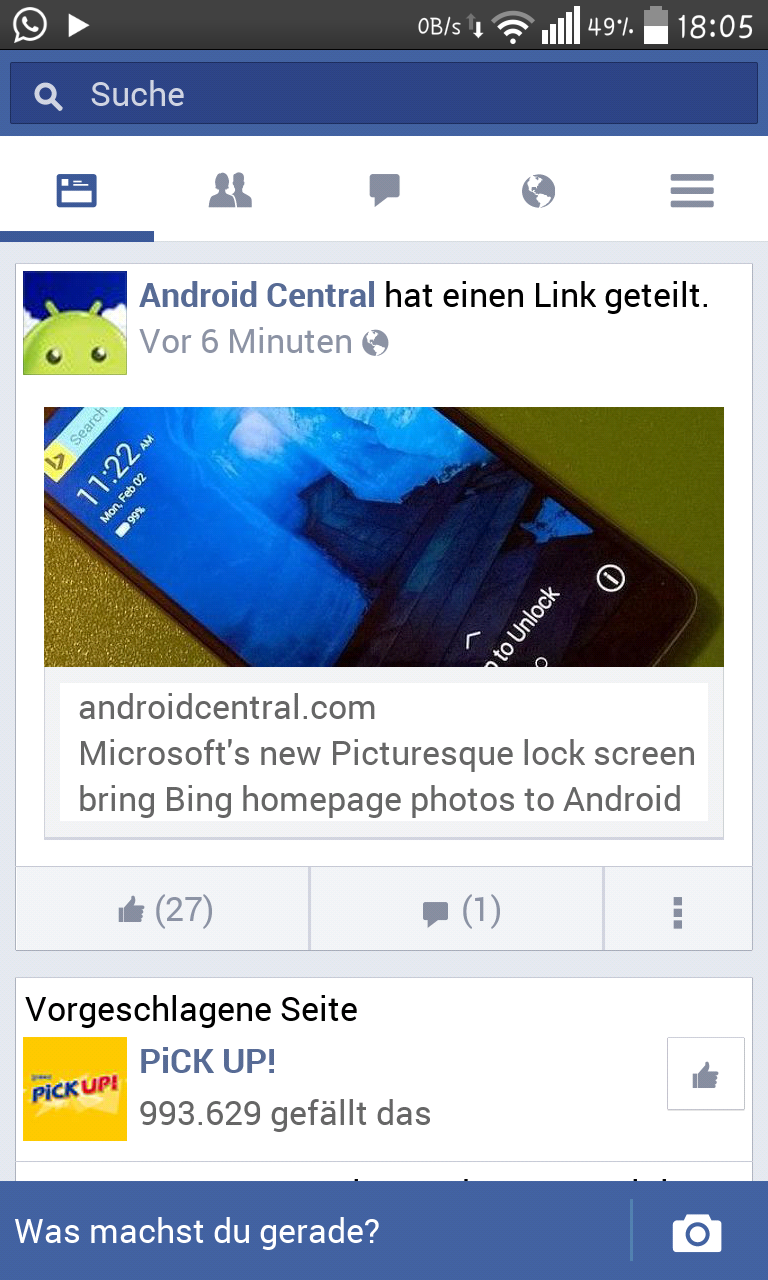Open the notifications globe tab
This screenshot has height=1280, width=768.
pos(538,190)
